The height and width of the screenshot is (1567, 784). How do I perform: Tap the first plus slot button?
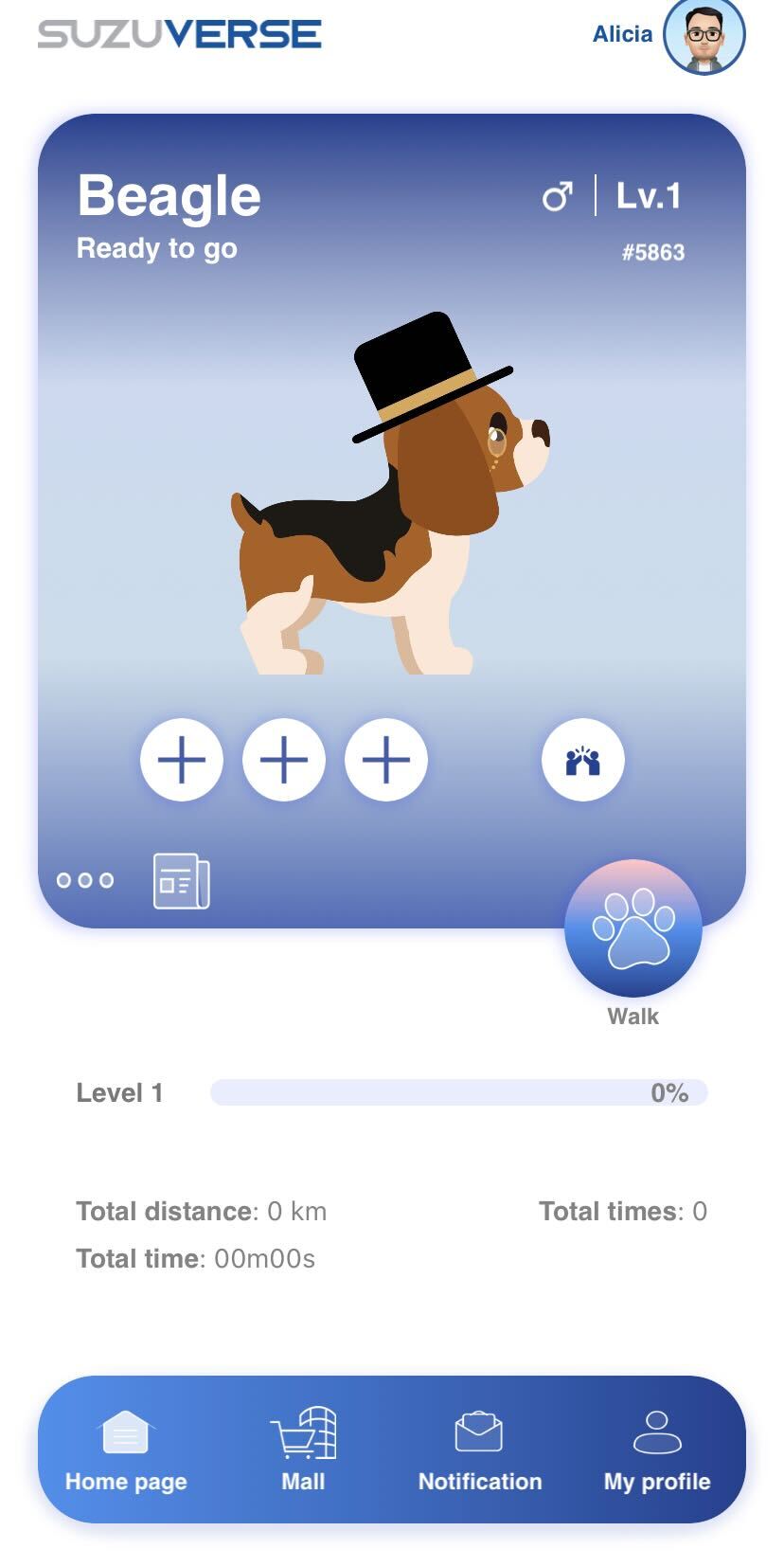tap(182, 760)
